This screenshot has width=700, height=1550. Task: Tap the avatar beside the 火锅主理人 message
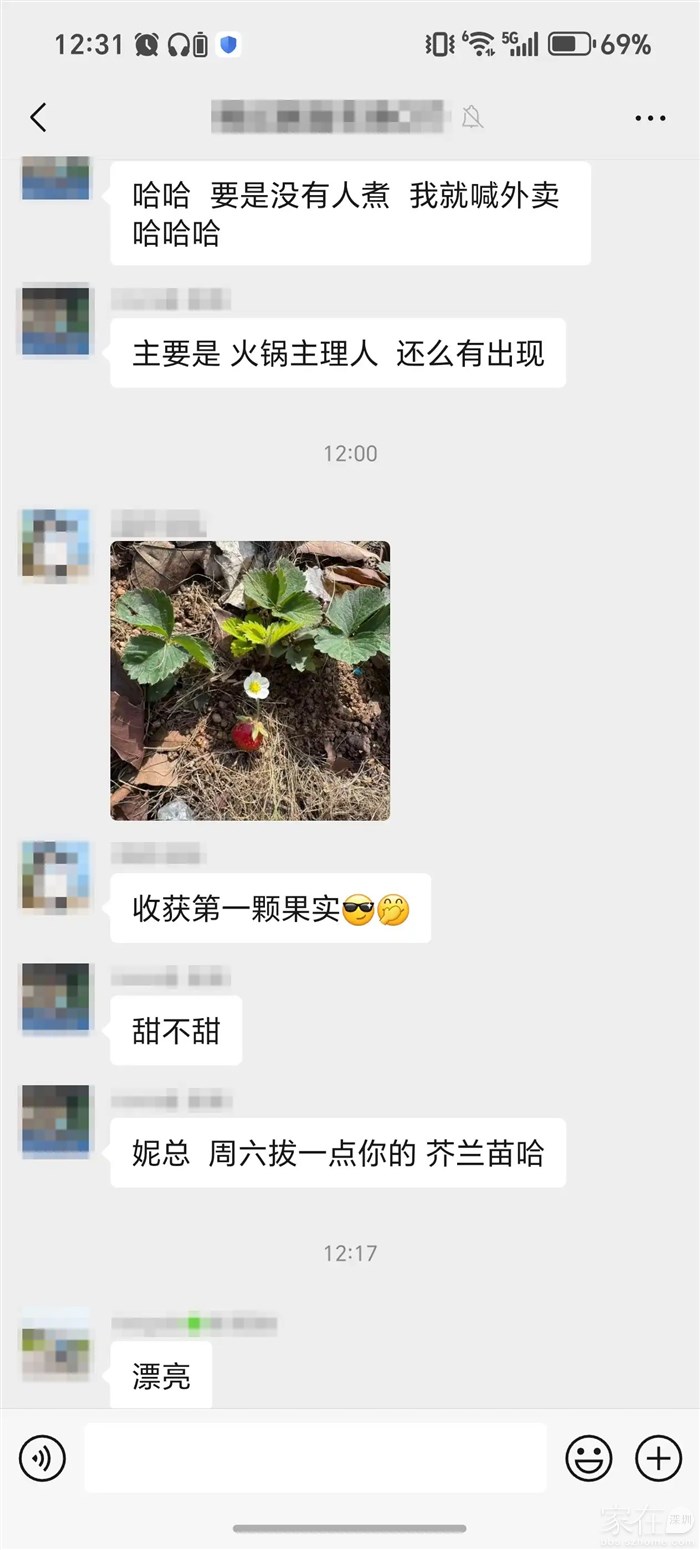(x=56, y=321)
